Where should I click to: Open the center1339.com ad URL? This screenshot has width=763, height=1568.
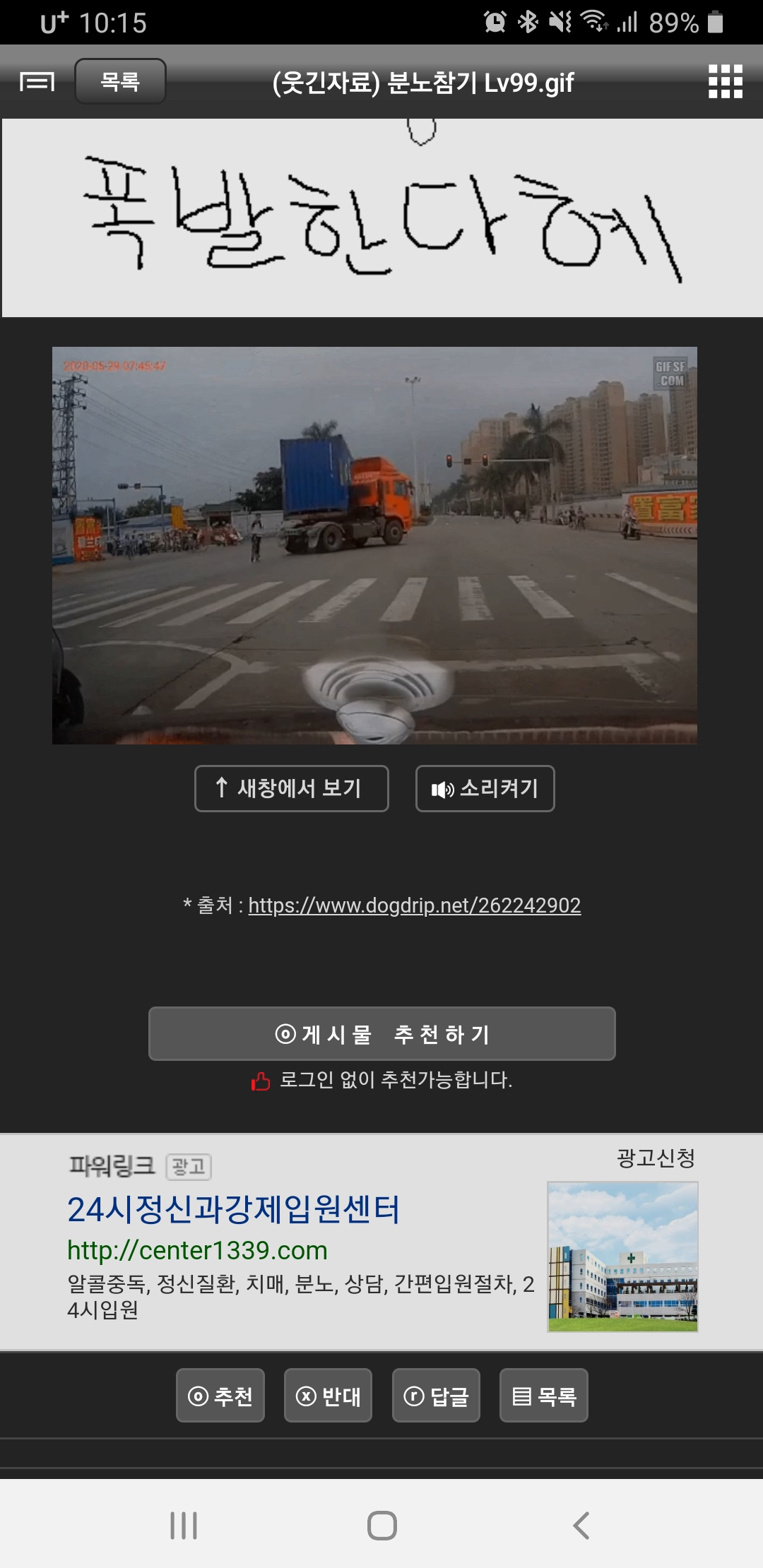pos(197,1250)
